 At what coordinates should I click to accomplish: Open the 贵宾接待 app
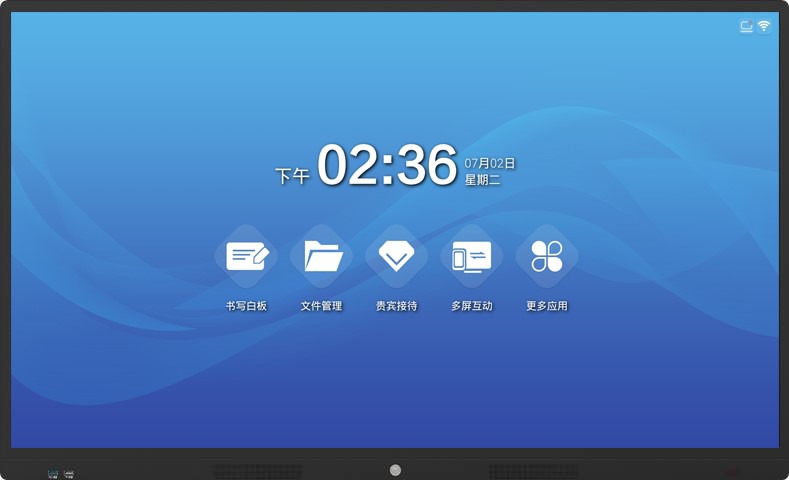coord(396,257)
